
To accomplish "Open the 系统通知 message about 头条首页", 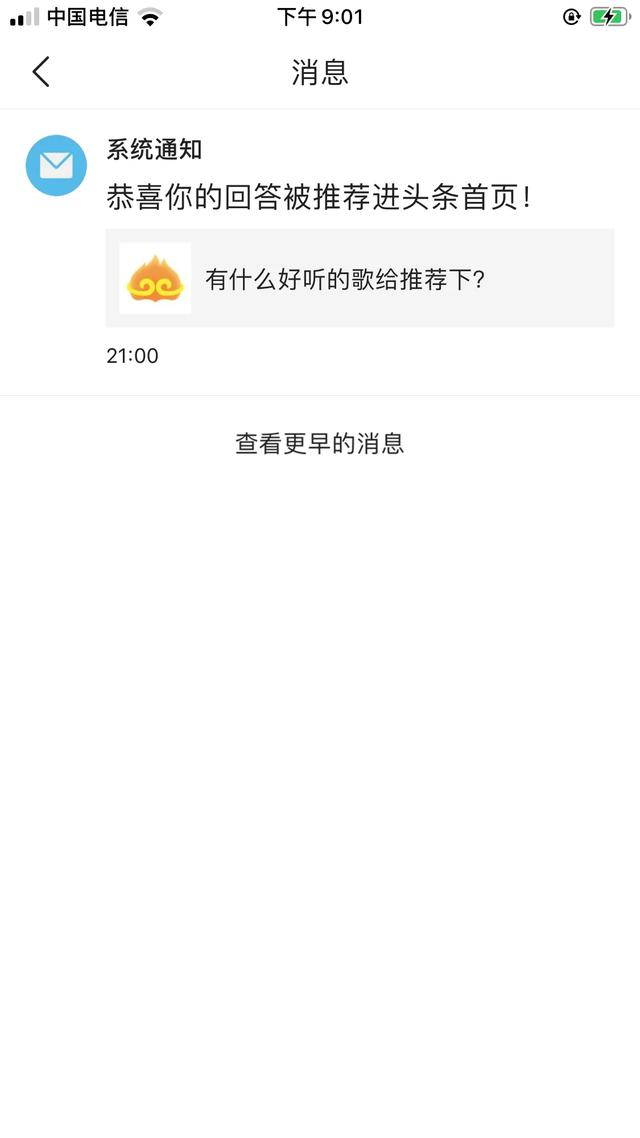I will click(x=320, y=253).
